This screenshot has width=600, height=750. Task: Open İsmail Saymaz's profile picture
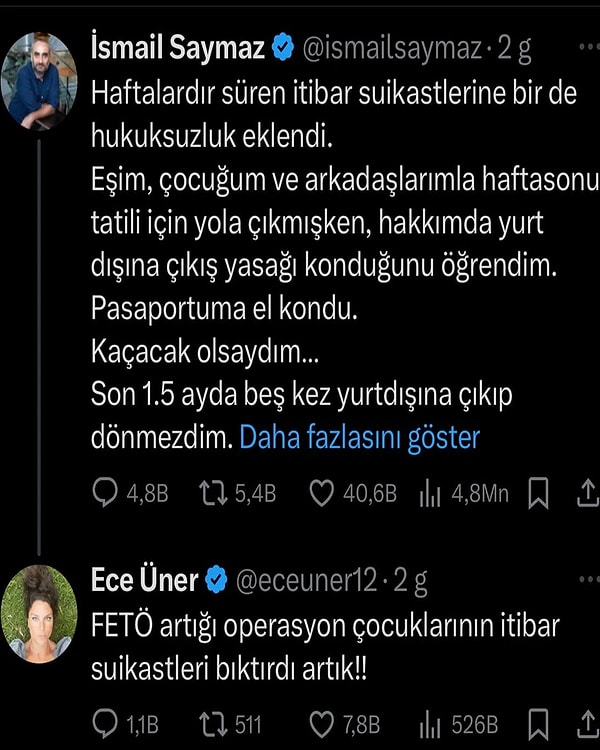click(x=39, y=81)
